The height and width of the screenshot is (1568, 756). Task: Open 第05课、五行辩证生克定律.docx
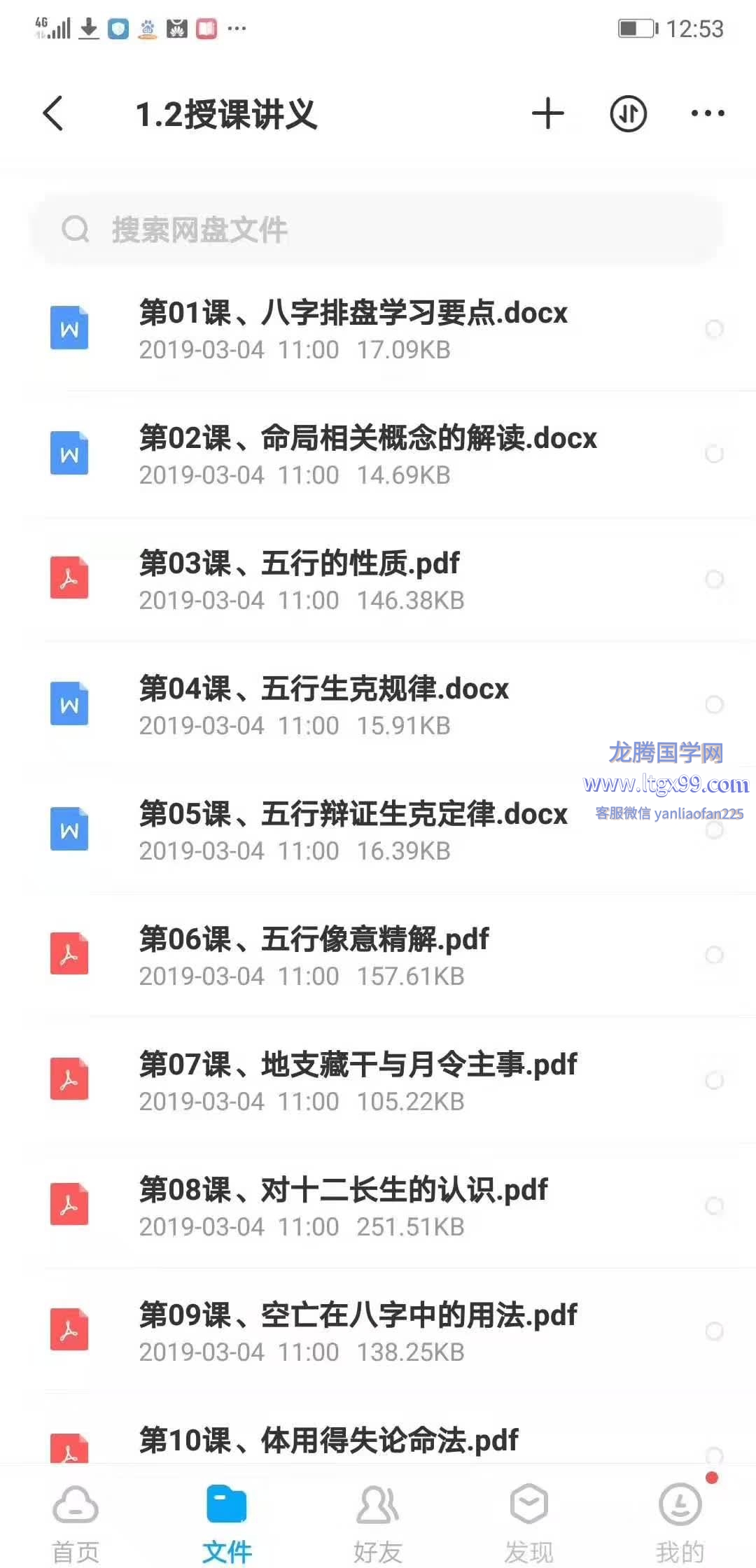[x=378, y=830]
